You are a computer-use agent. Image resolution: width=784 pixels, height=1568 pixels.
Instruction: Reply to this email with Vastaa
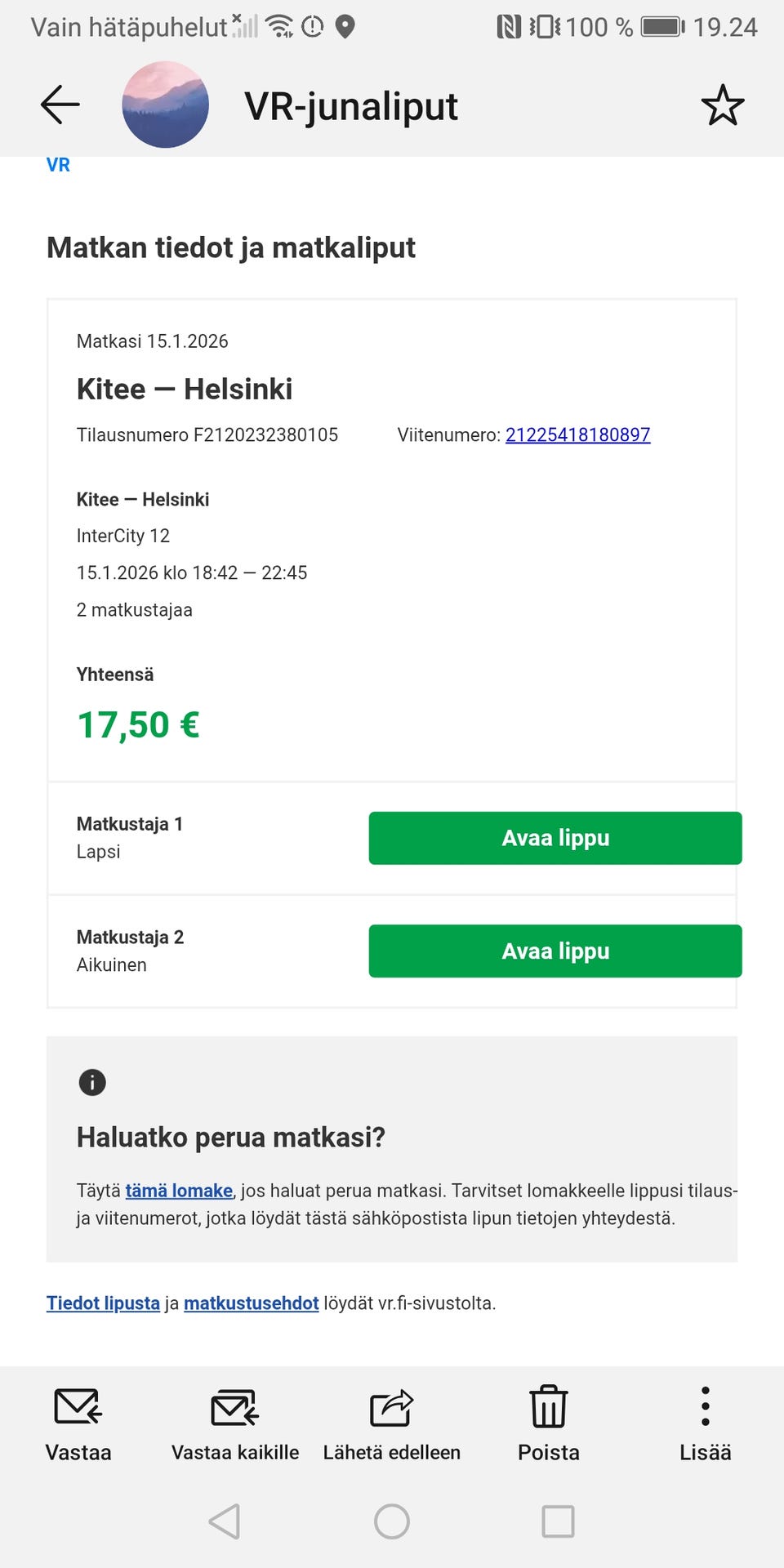[78, 1423]
